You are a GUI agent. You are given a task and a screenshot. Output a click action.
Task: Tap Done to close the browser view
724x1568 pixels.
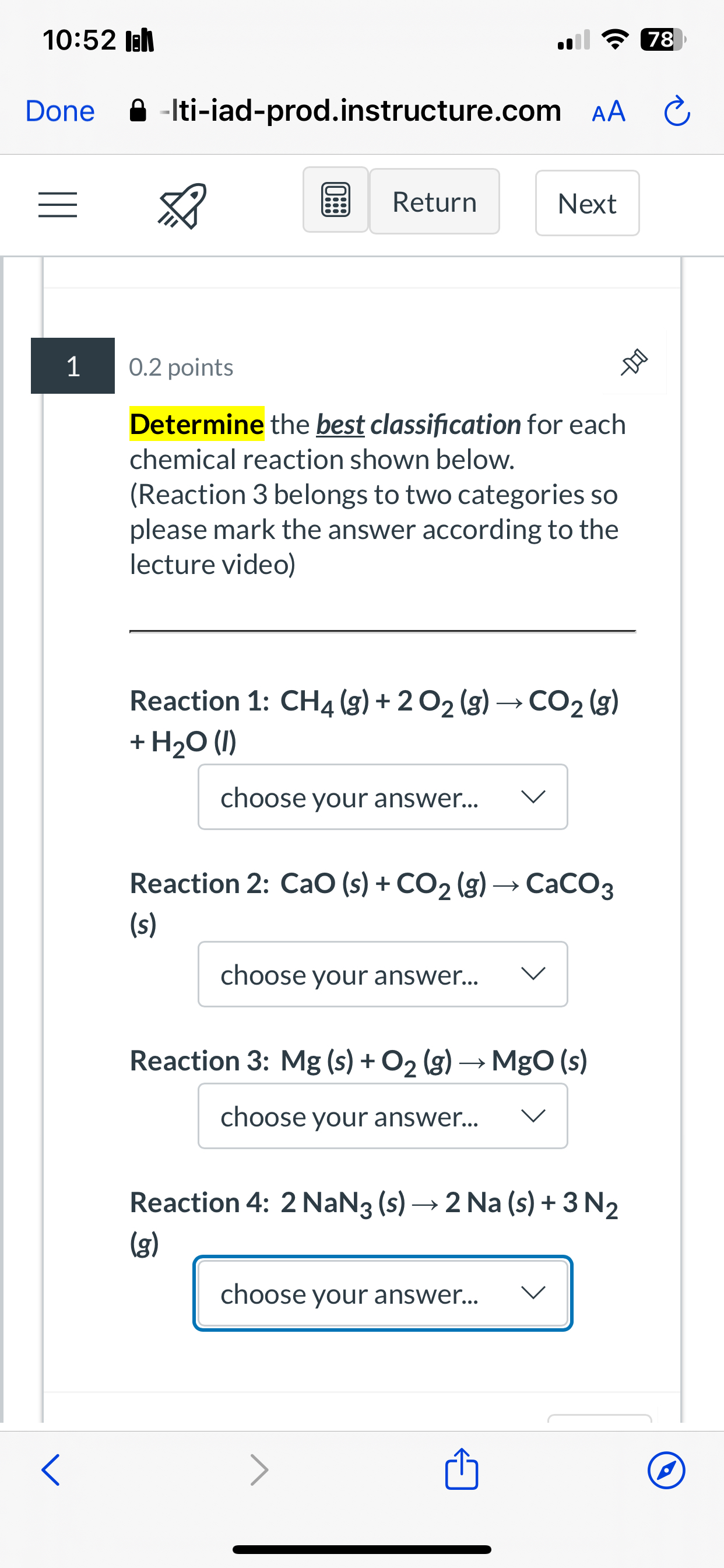pos(59,111)
